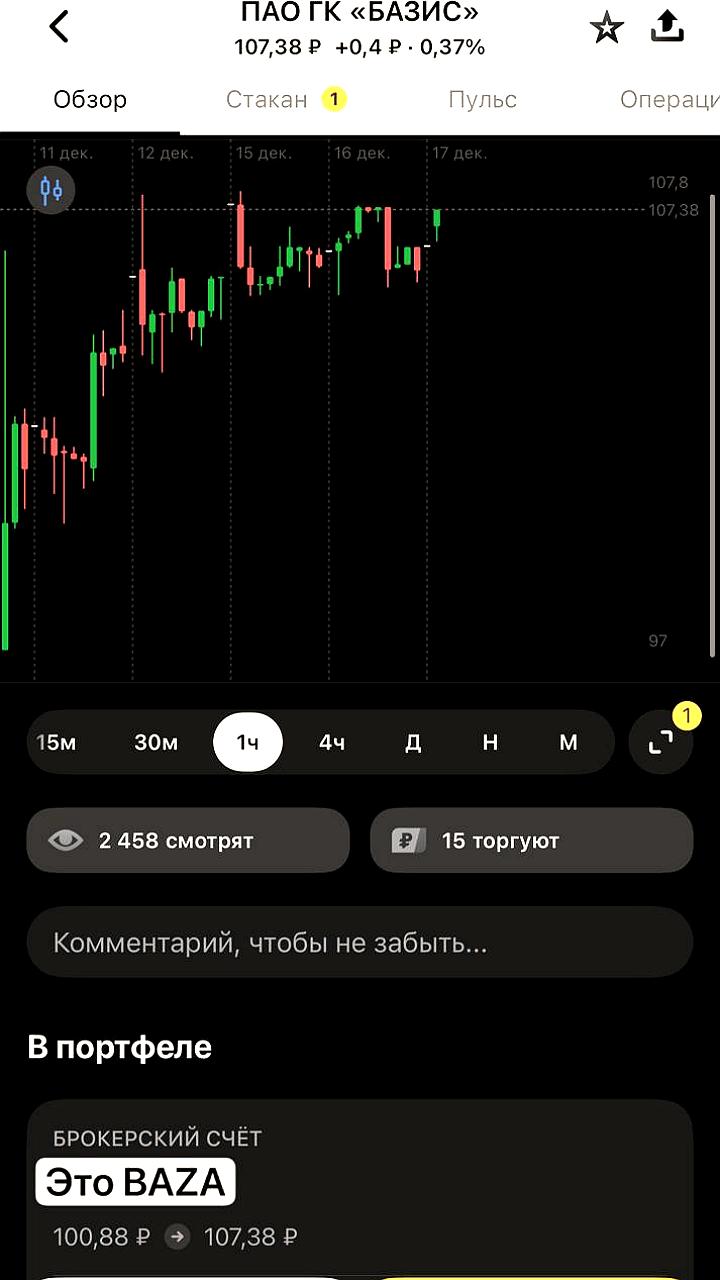
Task: Switch to the Пульс tab
Action: (x=483, y=99)
